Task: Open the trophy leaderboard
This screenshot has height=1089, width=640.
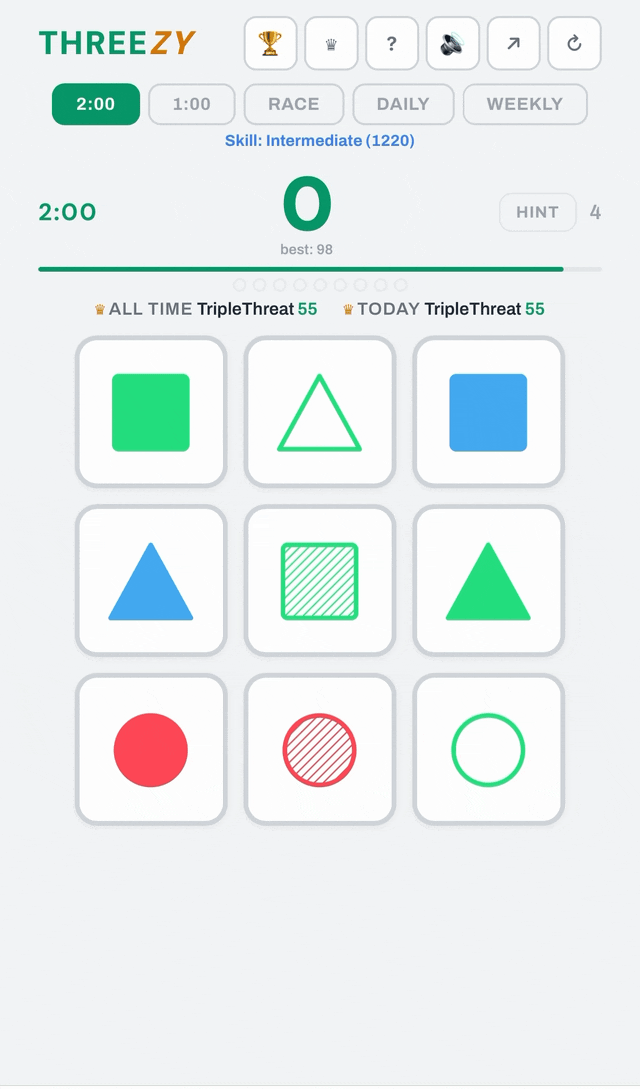Action: 270,43
